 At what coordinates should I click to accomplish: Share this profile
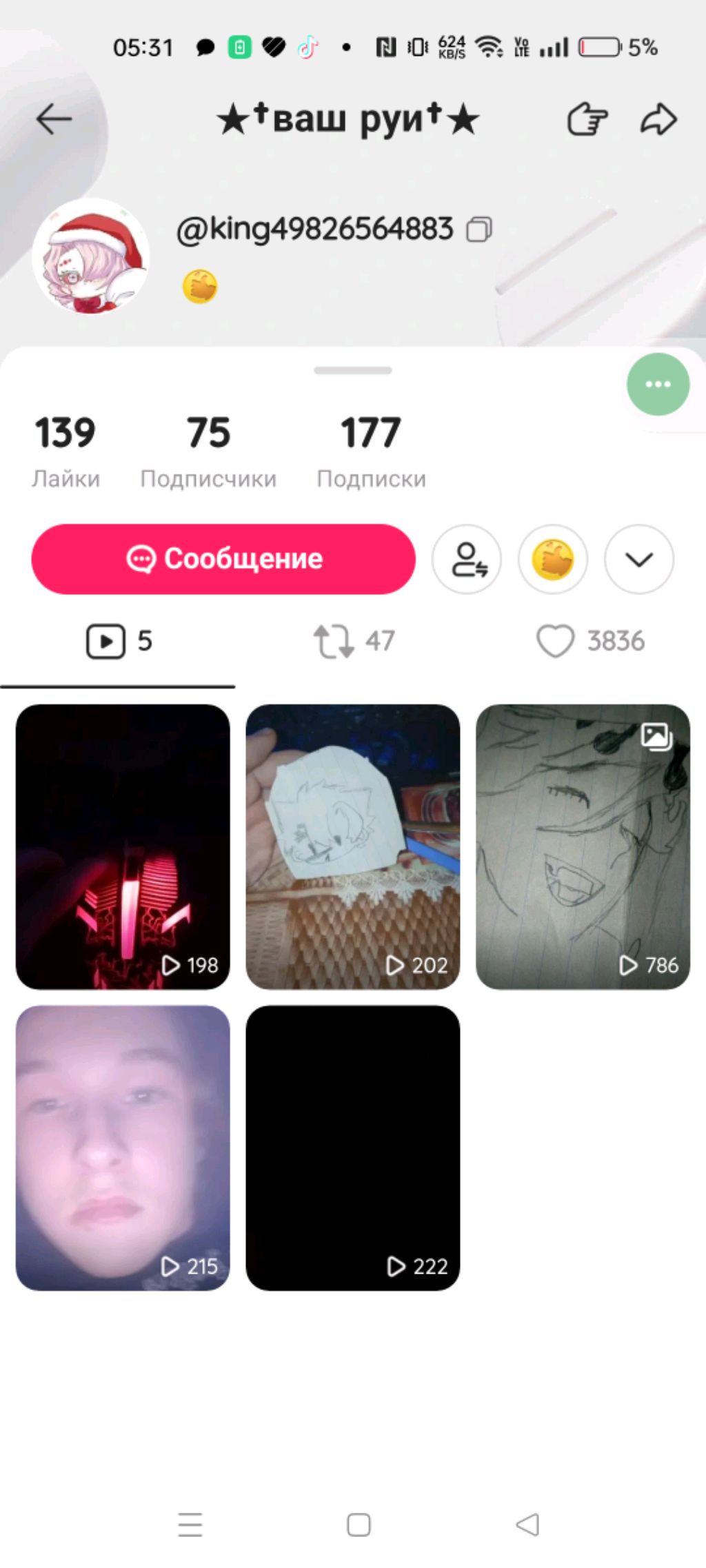[658, 120]
